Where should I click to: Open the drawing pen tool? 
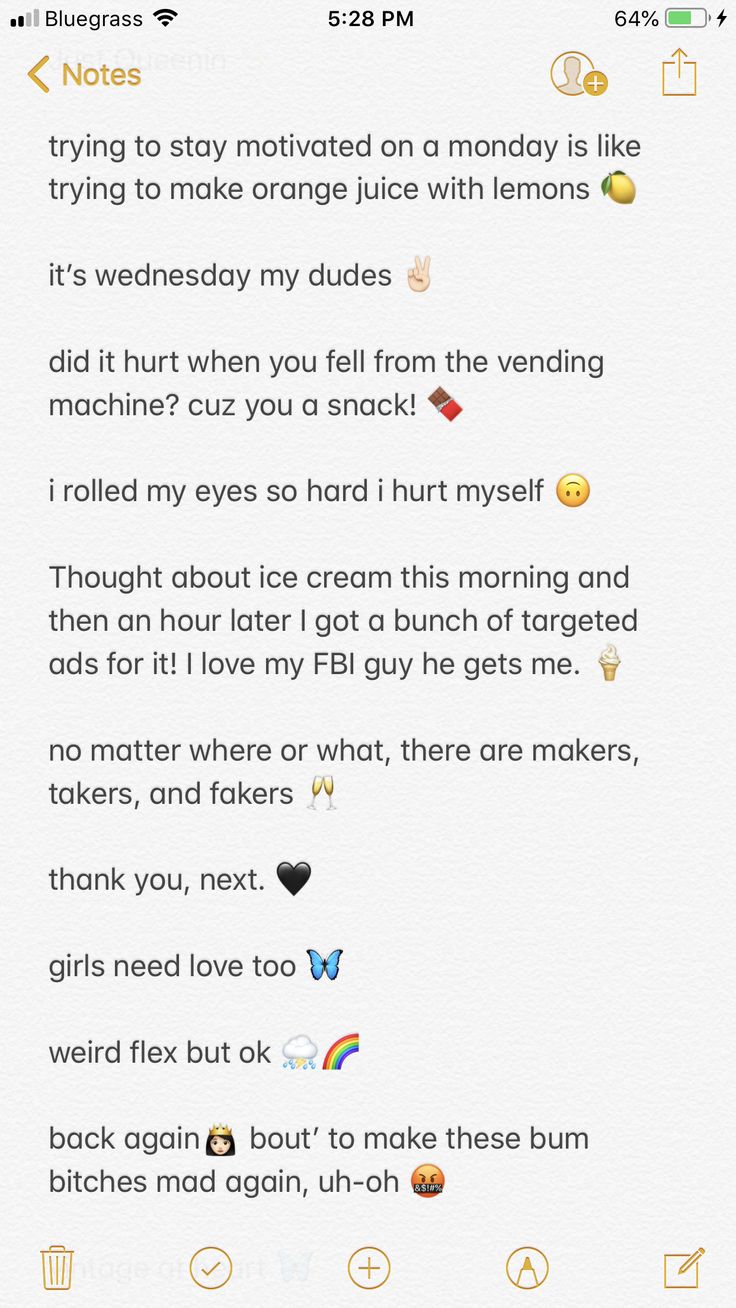527,1268
